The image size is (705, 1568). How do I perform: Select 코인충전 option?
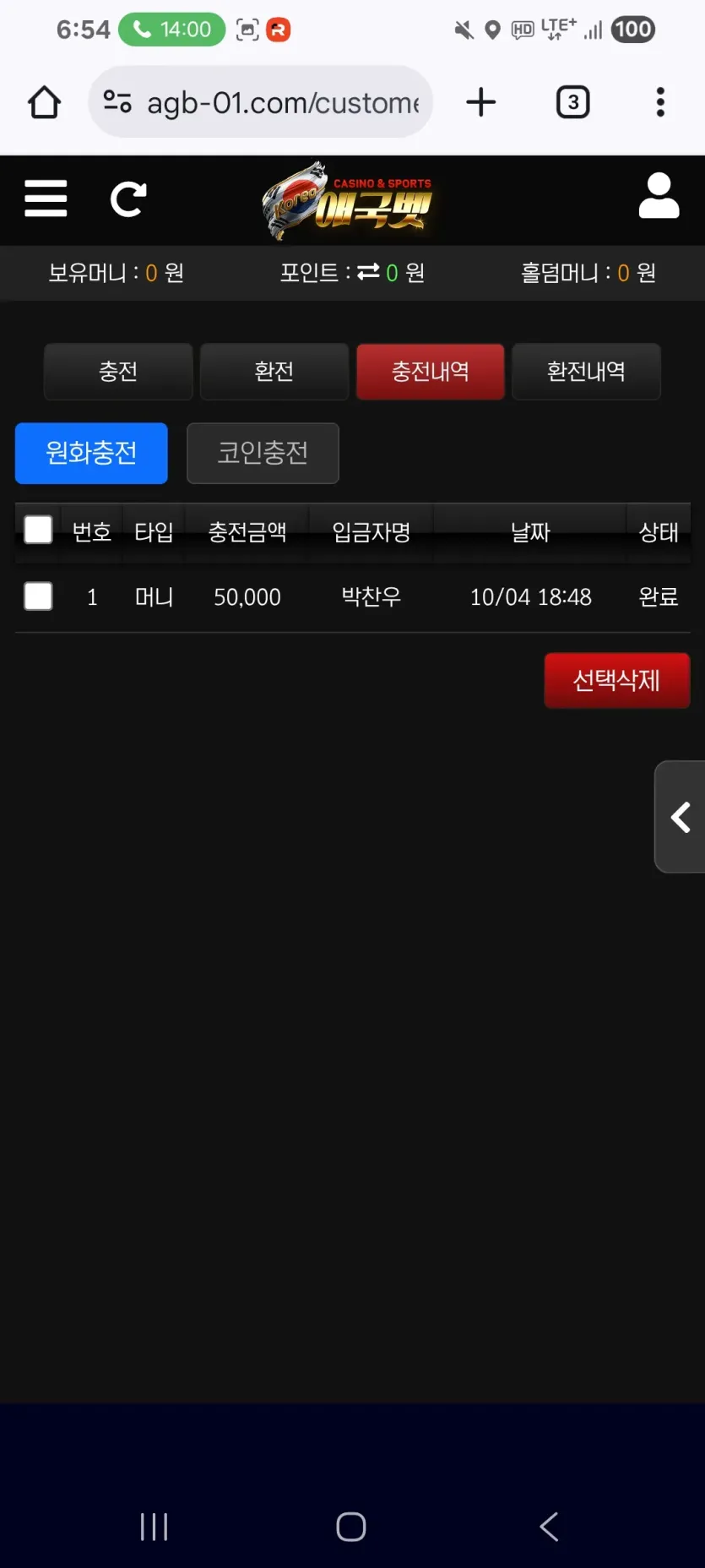pyautogui.click(x=263, y=454)
